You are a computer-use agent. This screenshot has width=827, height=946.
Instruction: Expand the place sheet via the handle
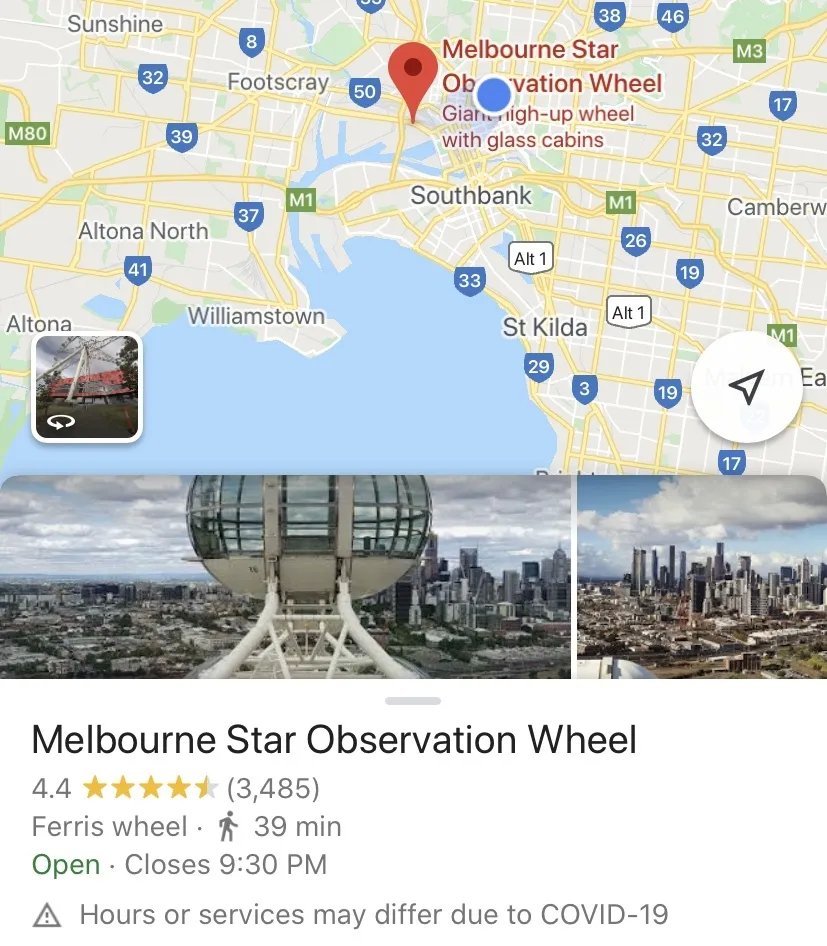point(412,701)
